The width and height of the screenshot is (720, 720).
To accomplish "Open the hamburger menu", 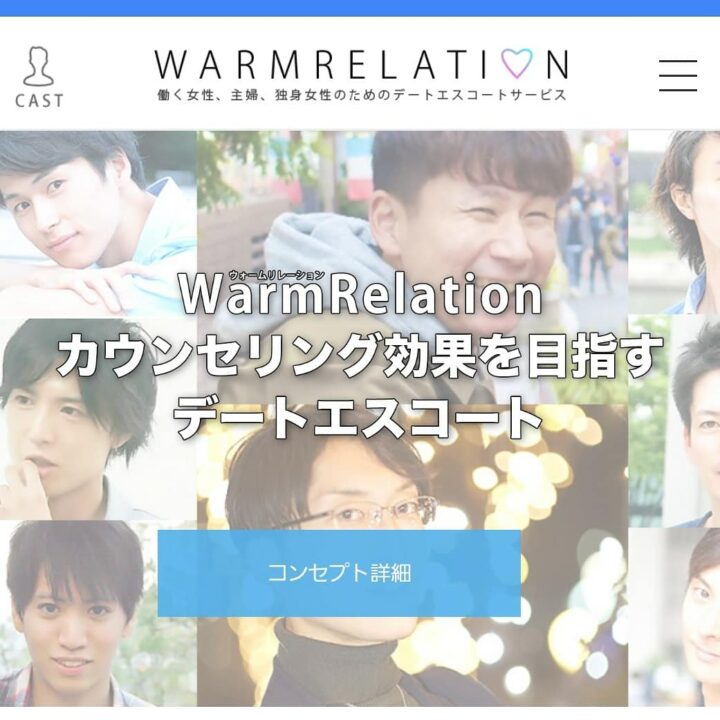I will click(x=677, y=75).
